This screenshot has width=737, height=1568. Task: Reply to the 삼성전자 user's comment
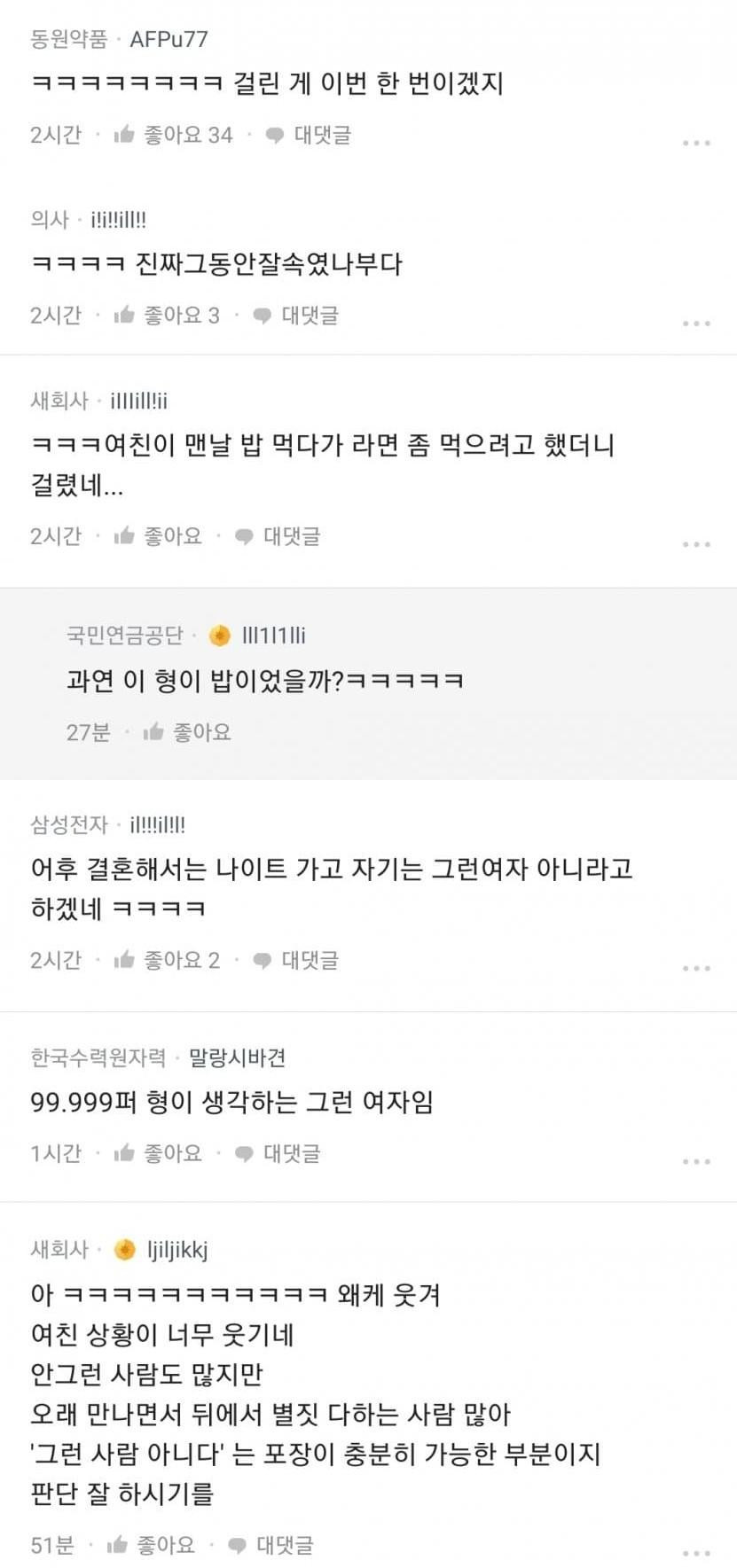pos(296,960)
